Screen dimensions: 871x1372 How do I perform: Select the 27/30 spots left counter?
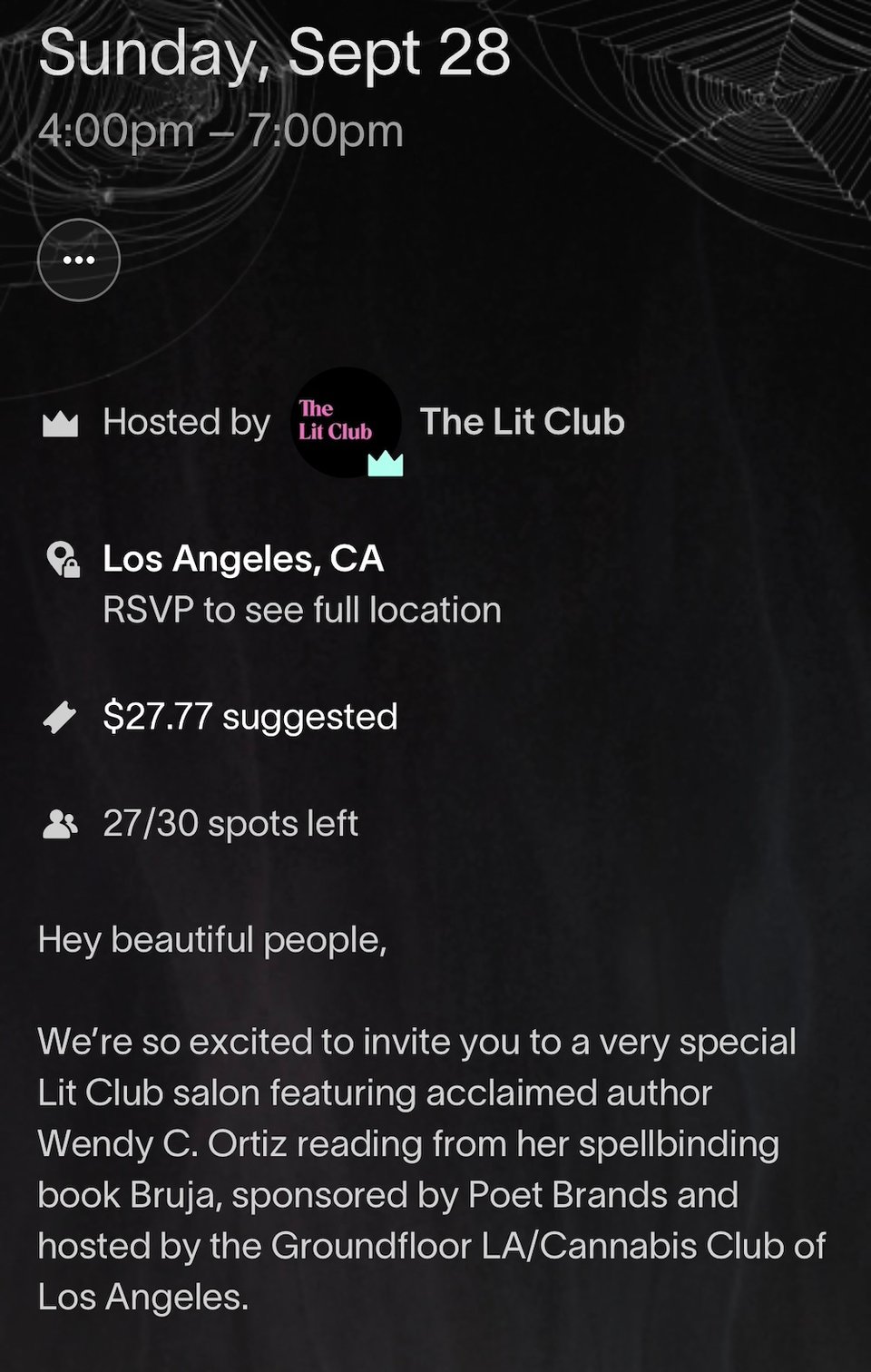[x=230, y=823]
